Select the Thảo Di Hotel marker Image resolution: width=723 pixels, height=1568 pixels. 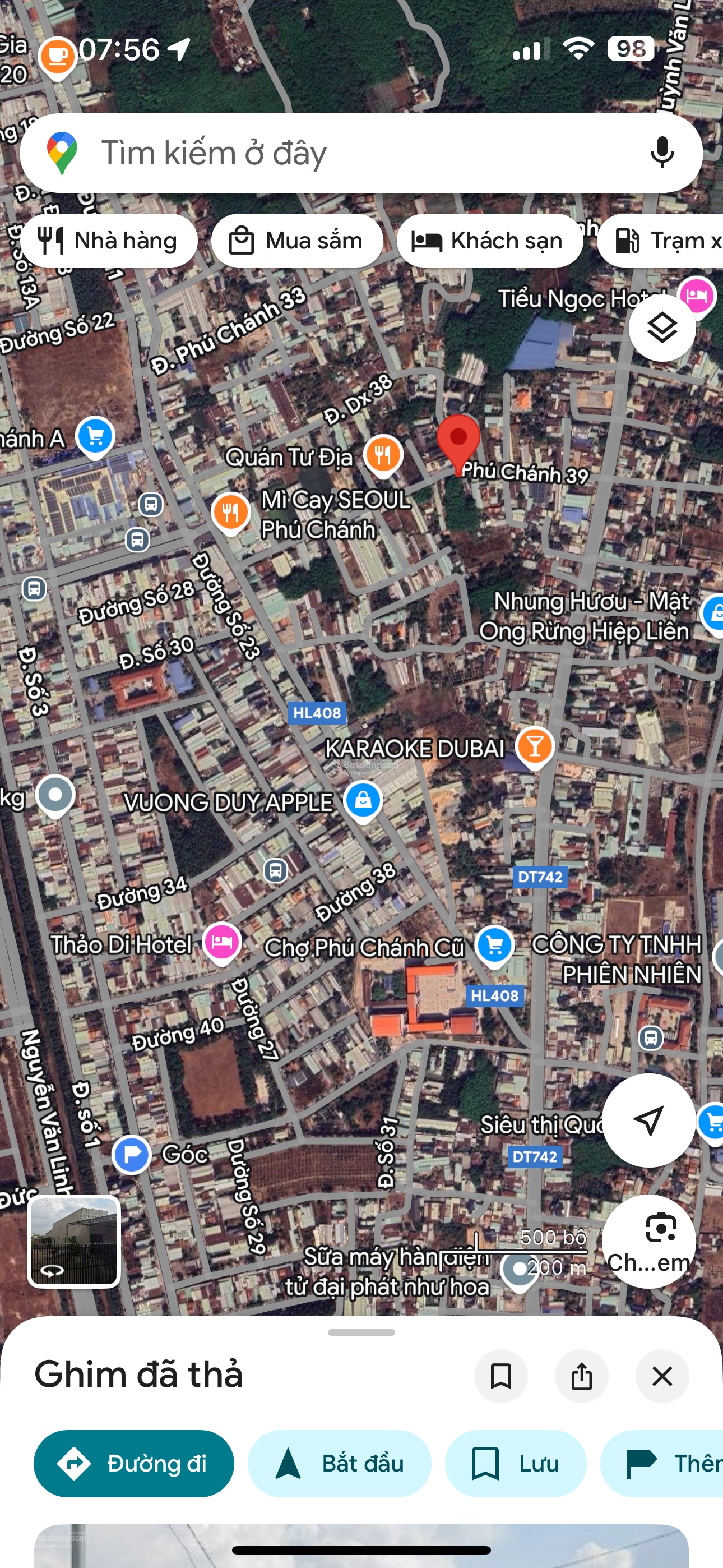pos(221,942)
